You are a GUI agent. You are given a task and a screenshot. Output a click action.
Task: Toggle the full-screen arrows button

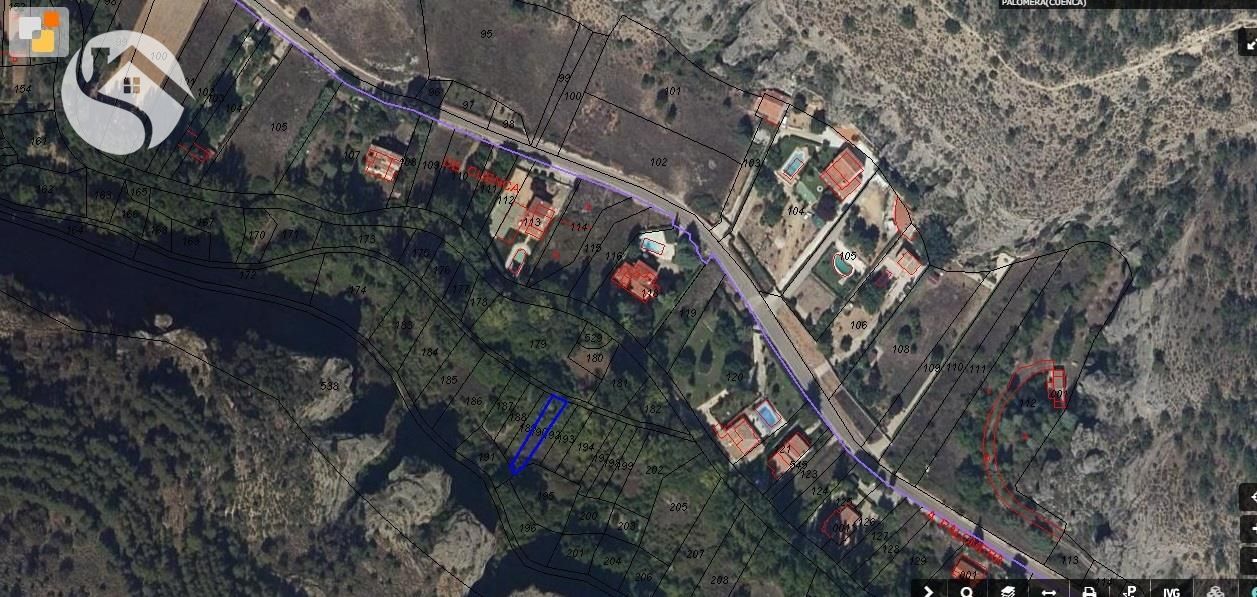click(1249, 42)
